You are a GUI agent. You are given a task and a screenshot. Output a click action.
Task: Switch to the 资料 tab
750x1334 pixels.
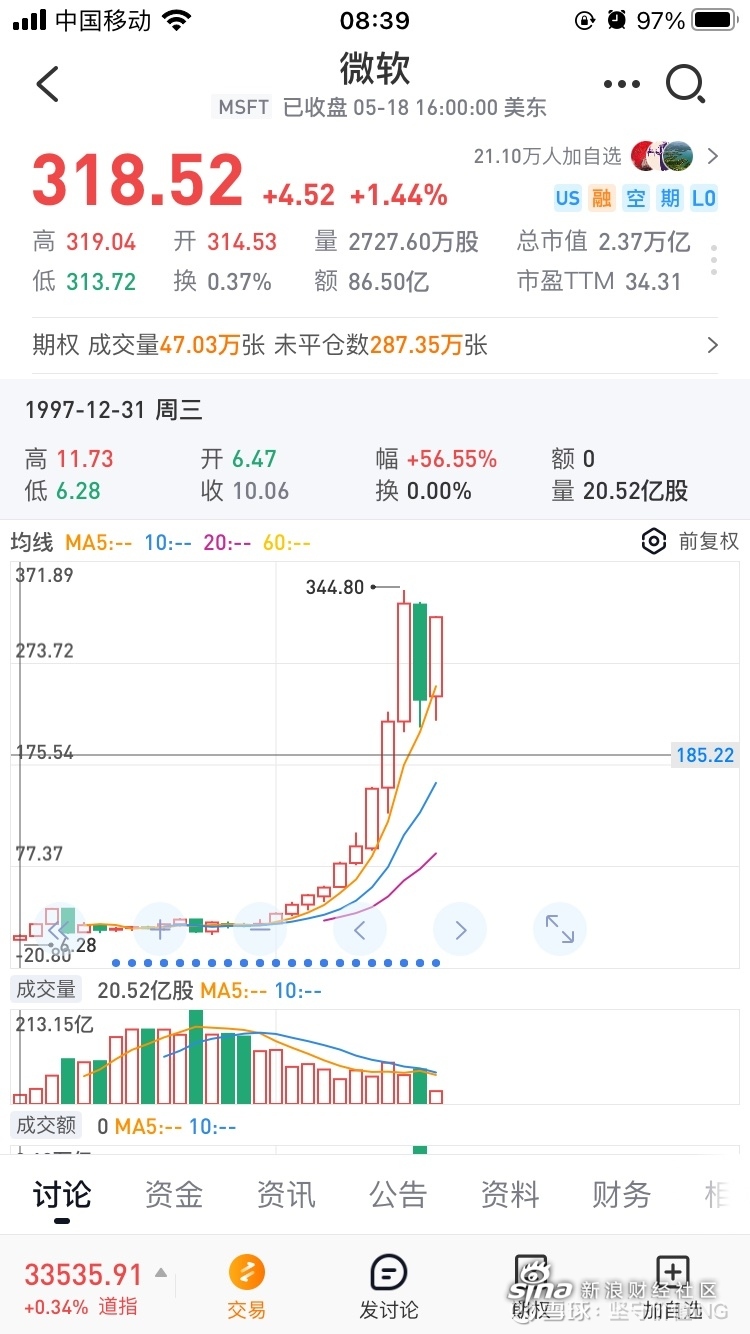click(x=510, y=1194)
